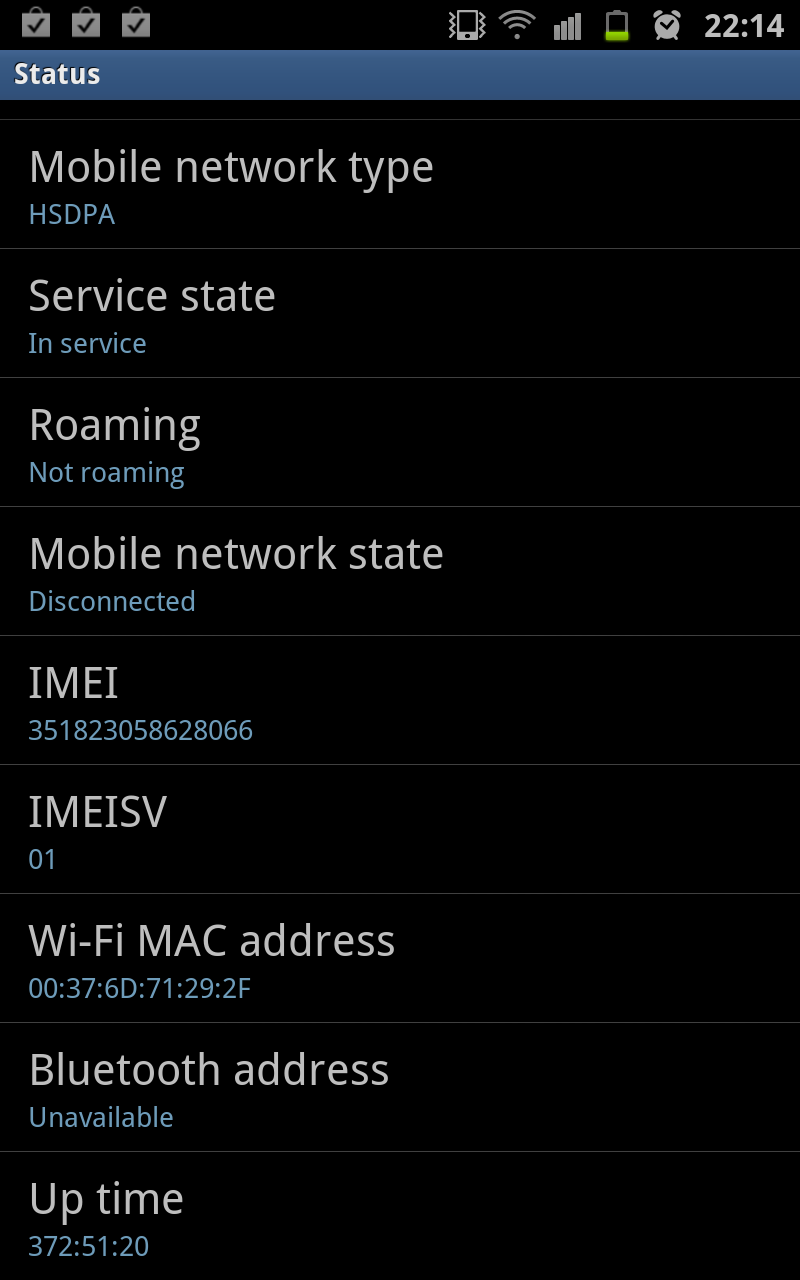Select the IMEISV row
Viewport: 800px width, 1280px height.
coord(400,829)
